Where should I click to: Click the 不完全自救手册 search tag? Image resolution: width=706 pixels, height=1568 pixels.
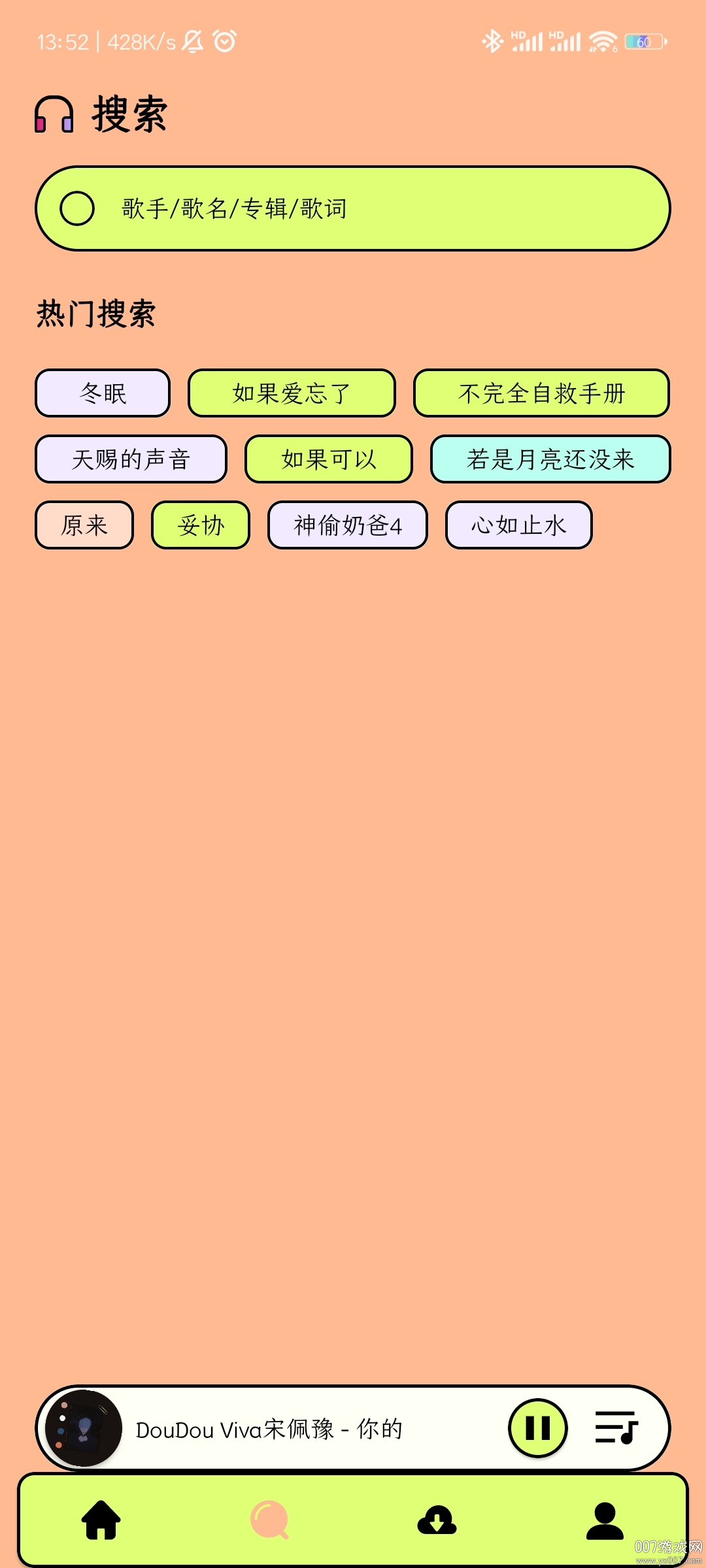541,393
